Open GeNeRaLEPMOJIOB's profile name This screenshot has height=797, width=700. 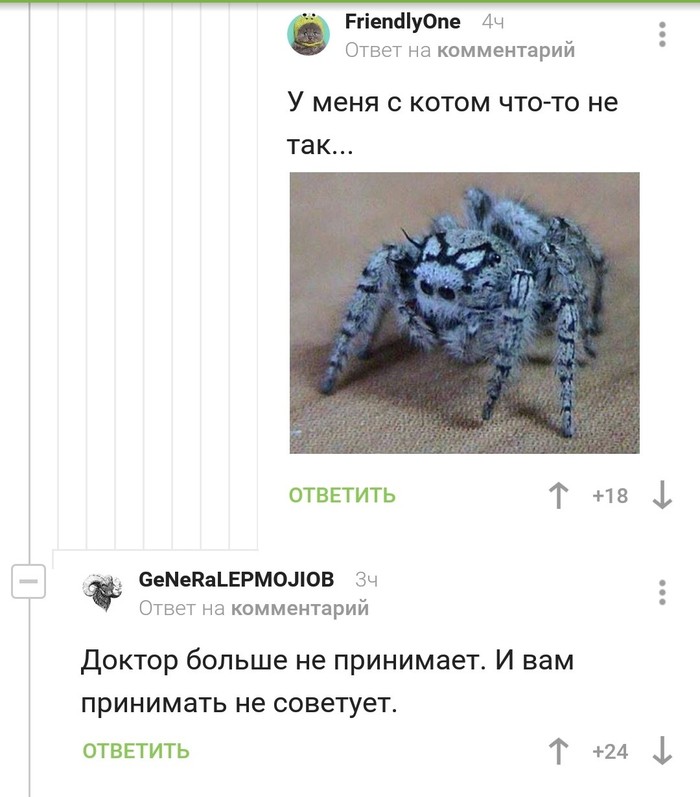point(236,580)
